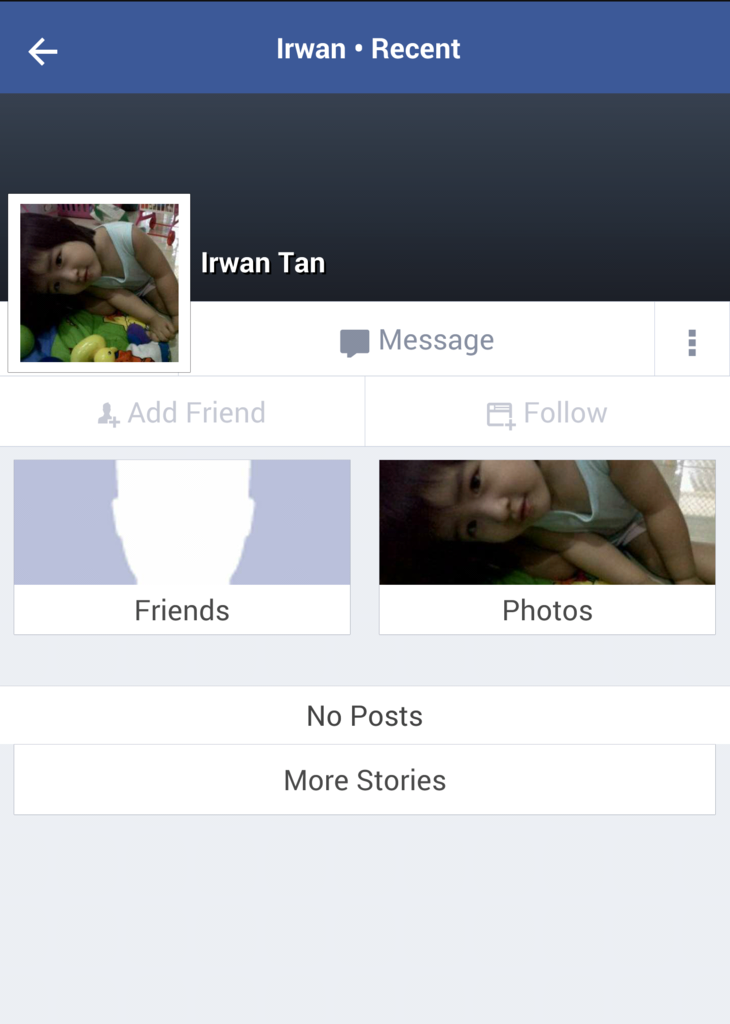730x1024 pixels.
Task: Open the three-dot overflow menu
Action: 691,342
